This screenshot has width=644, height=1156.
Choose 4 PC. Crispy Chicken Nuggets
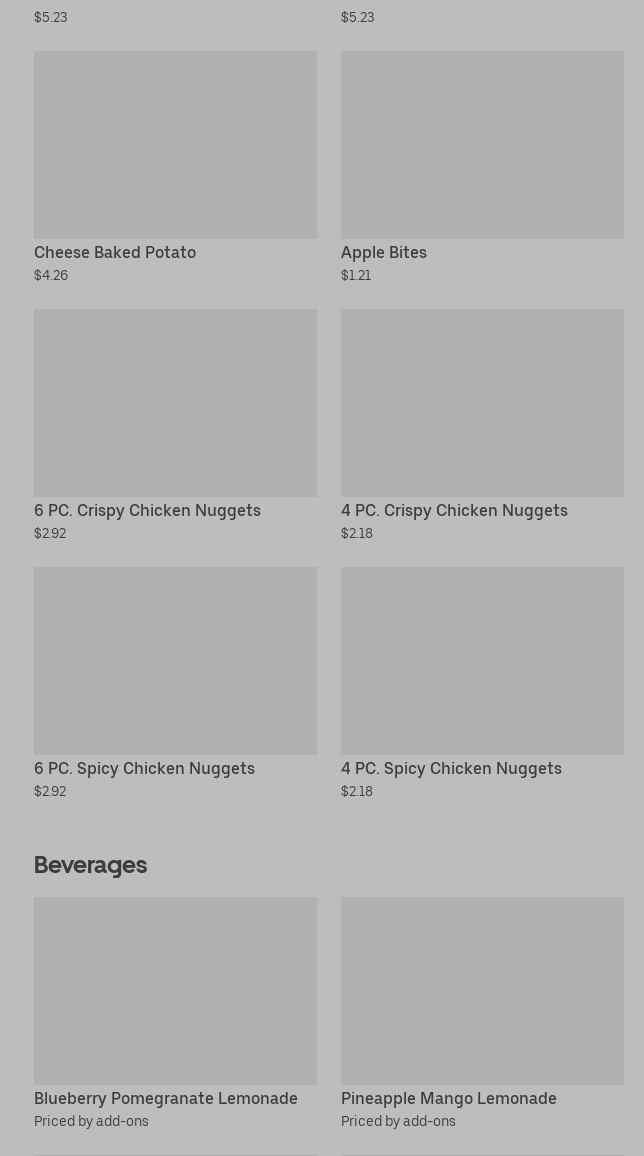tap(482, 425)
